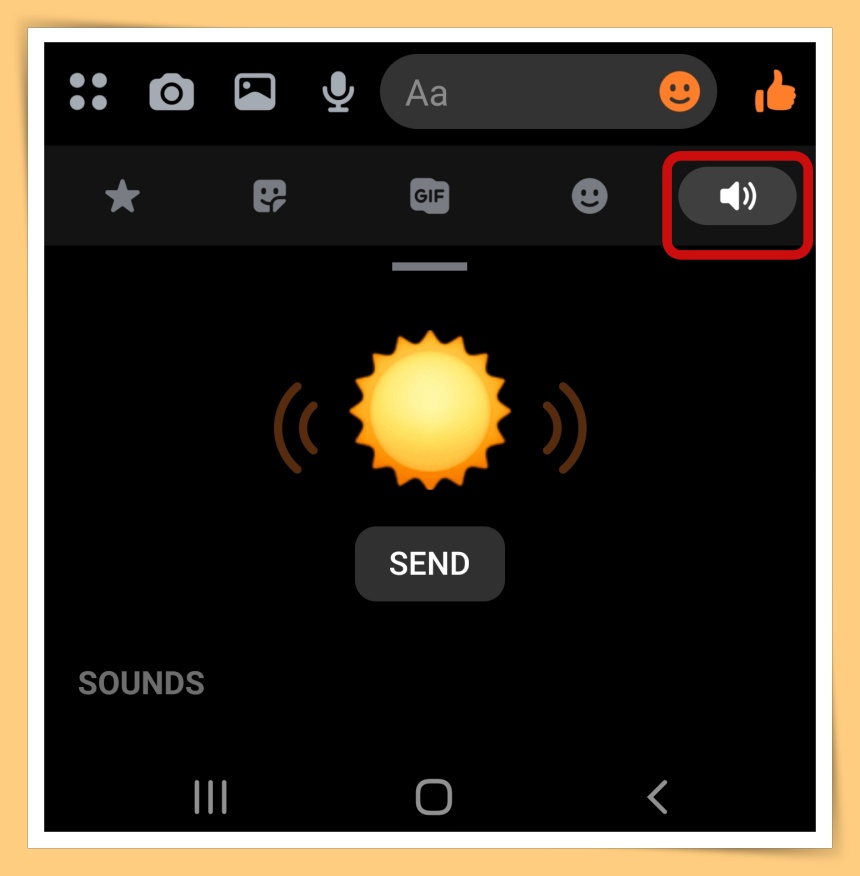Switch to the favorites star tab
Viewport: 860px width, 876px height.
point(122,196)
